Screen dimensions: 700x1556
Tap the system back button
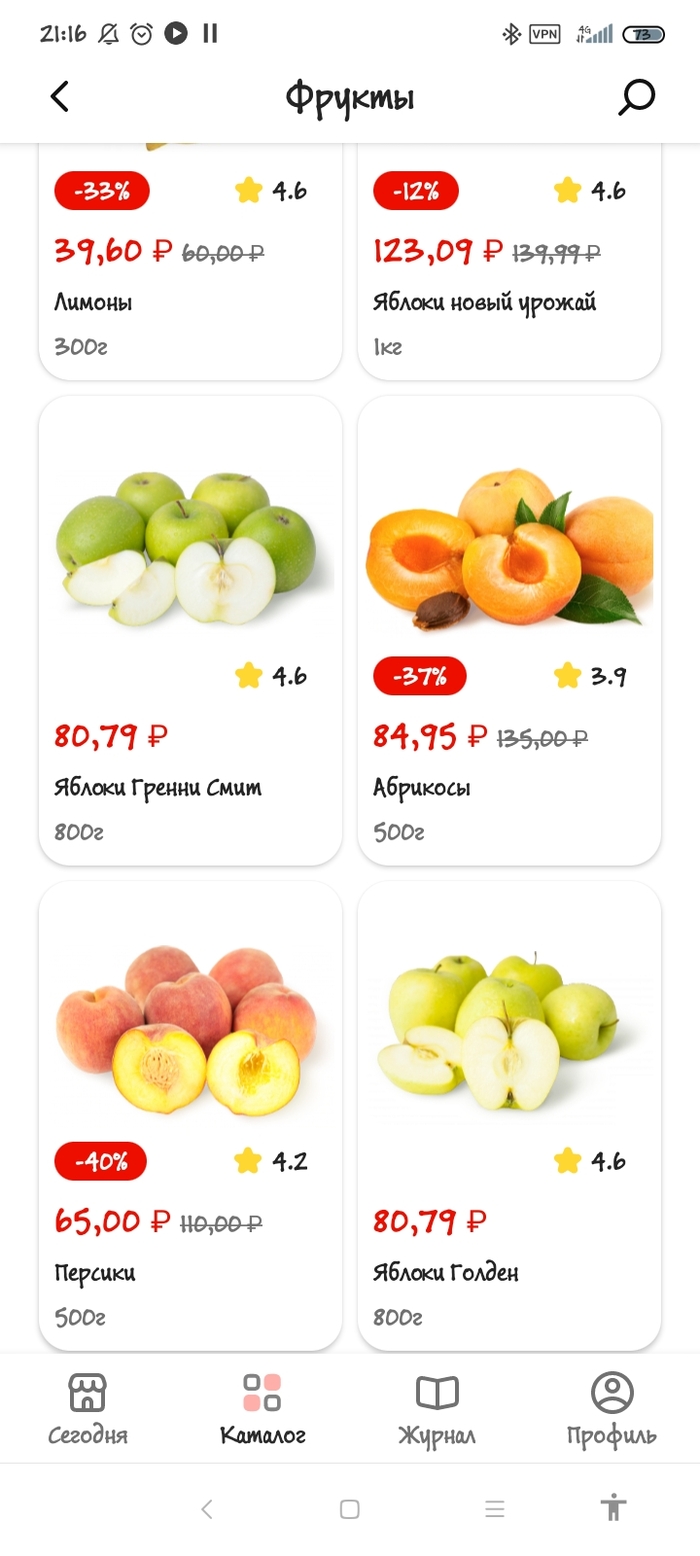pyautogui.click(x=207, y=1509)
